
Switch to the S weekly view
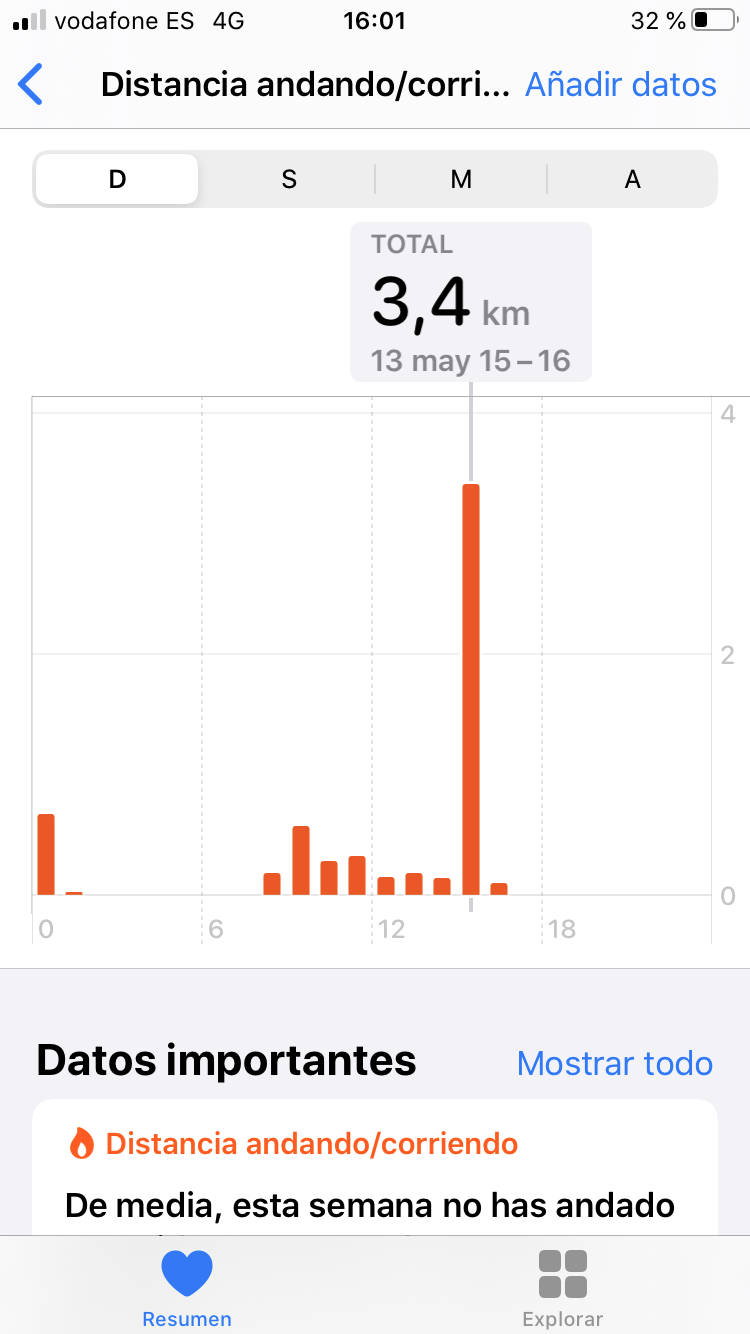click(289, 179)
